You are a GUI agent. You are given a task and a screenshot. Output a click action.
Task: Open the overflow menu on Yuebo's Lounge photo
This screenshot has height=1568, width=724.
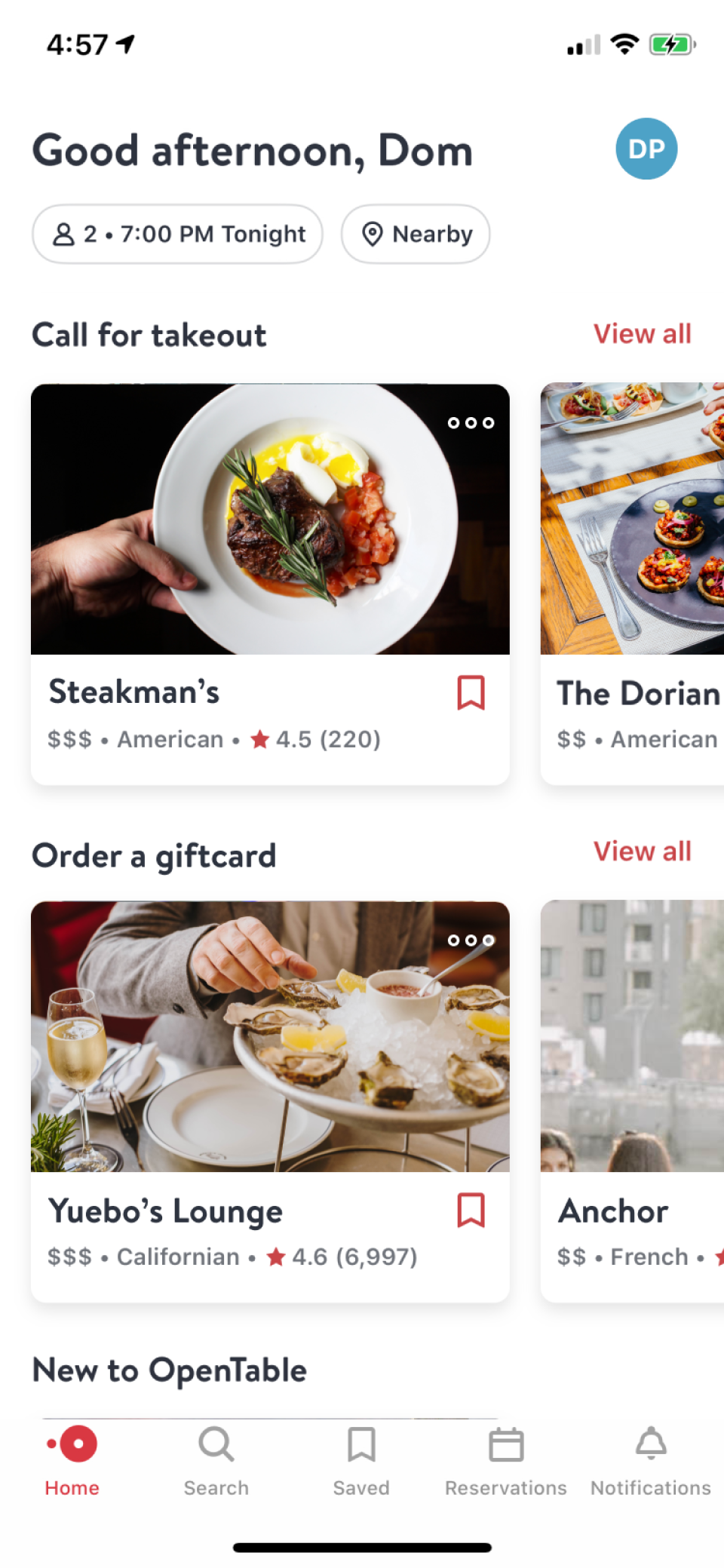[469, 941]
